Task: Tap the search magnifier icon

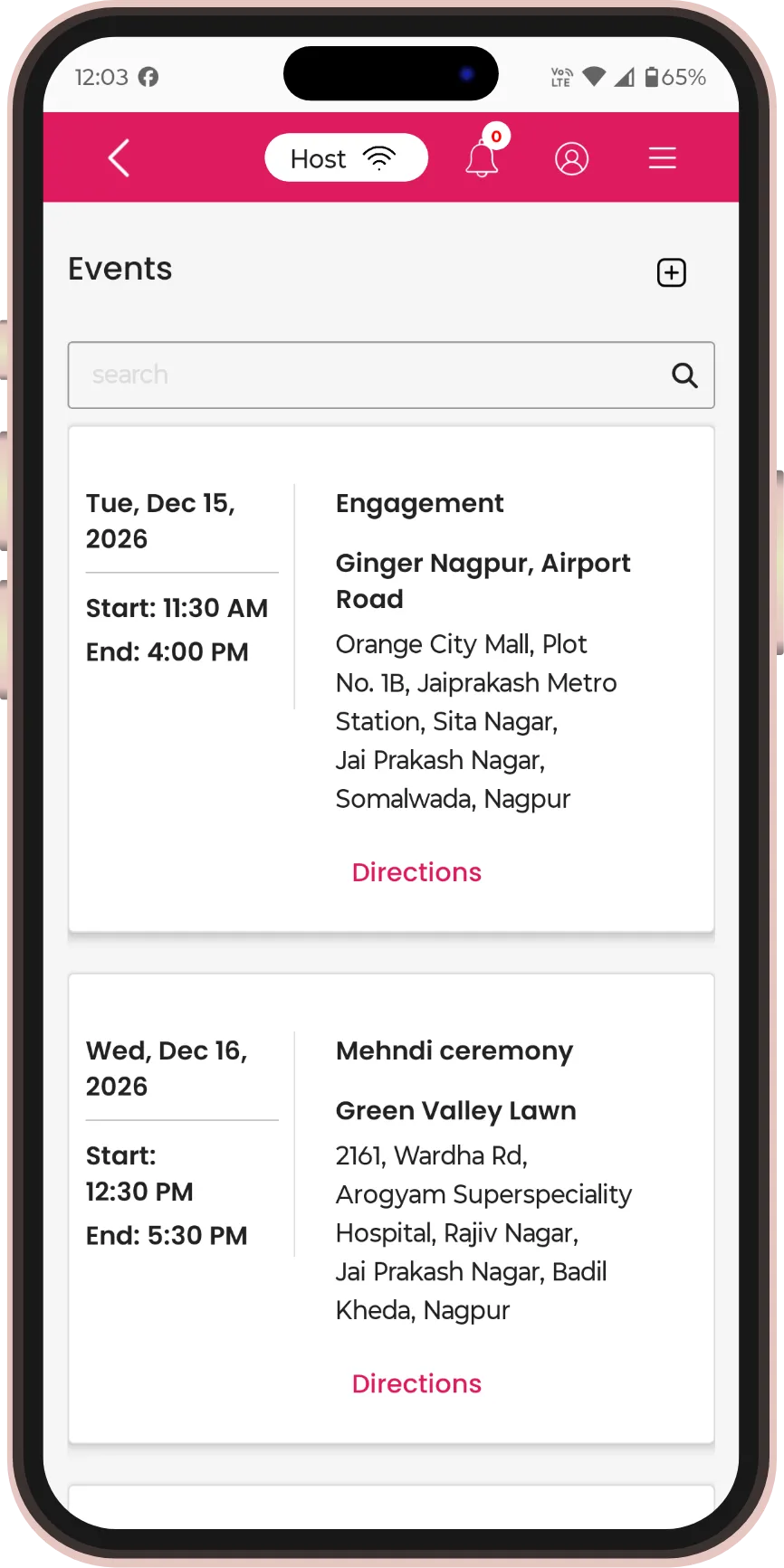Action: tap(684, 375)
